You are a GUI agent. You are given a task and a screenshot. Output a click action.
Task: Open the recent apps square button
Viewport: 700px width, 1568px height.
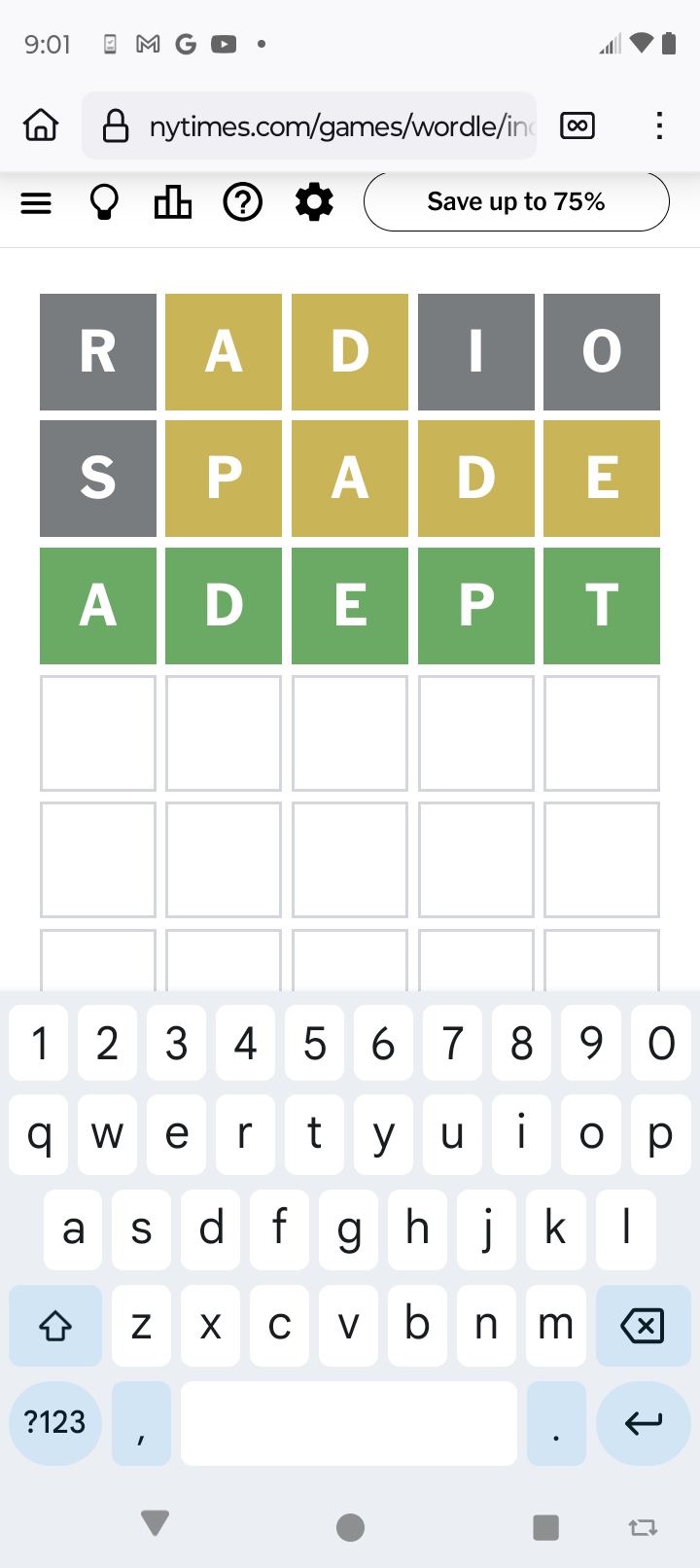[x=545, y=1527]
